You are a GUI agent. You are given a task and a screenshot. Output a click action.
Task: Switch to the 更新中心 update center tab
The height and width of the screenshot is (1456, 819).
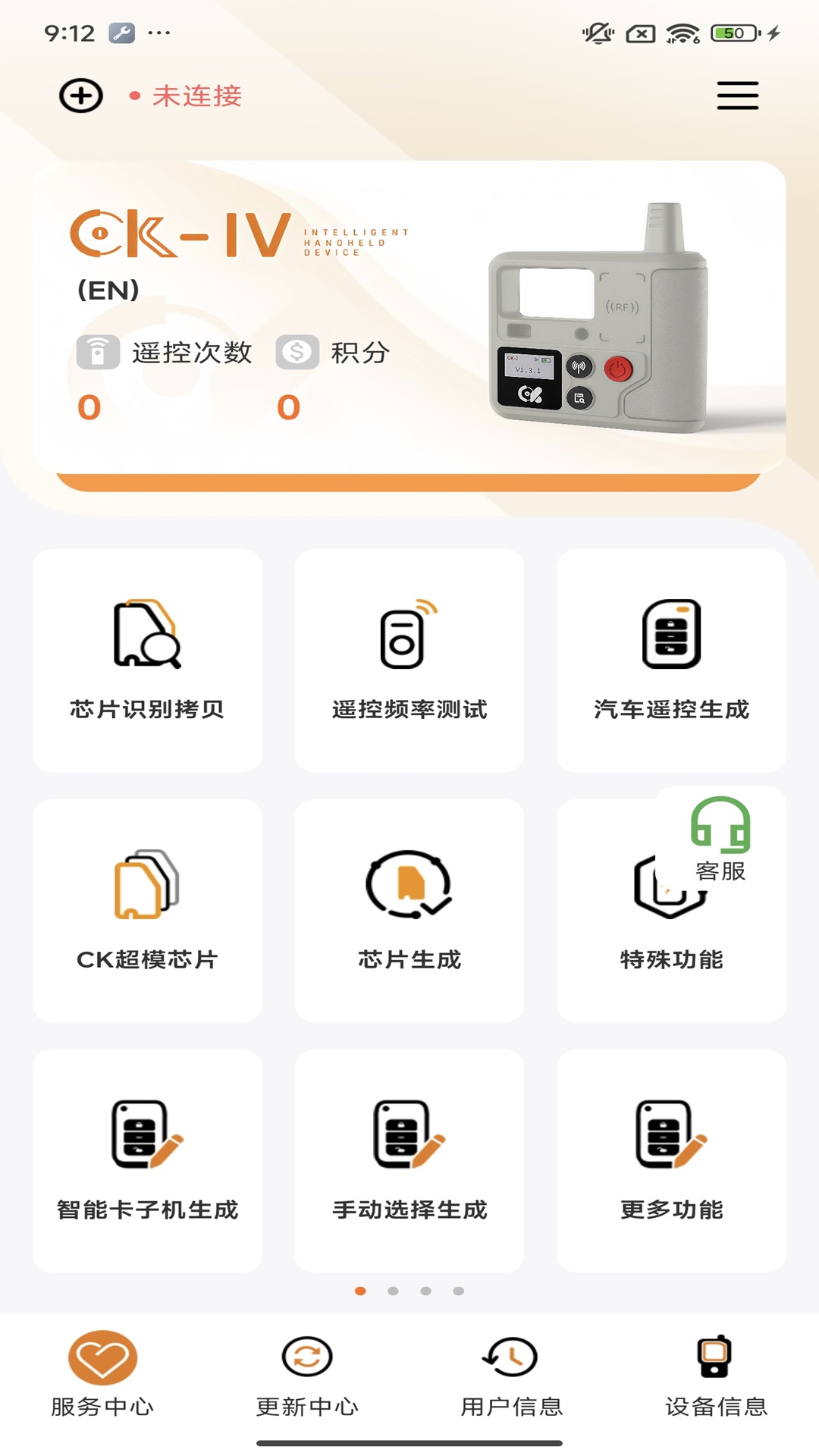pyautogui.click(x=306, y=1380)
